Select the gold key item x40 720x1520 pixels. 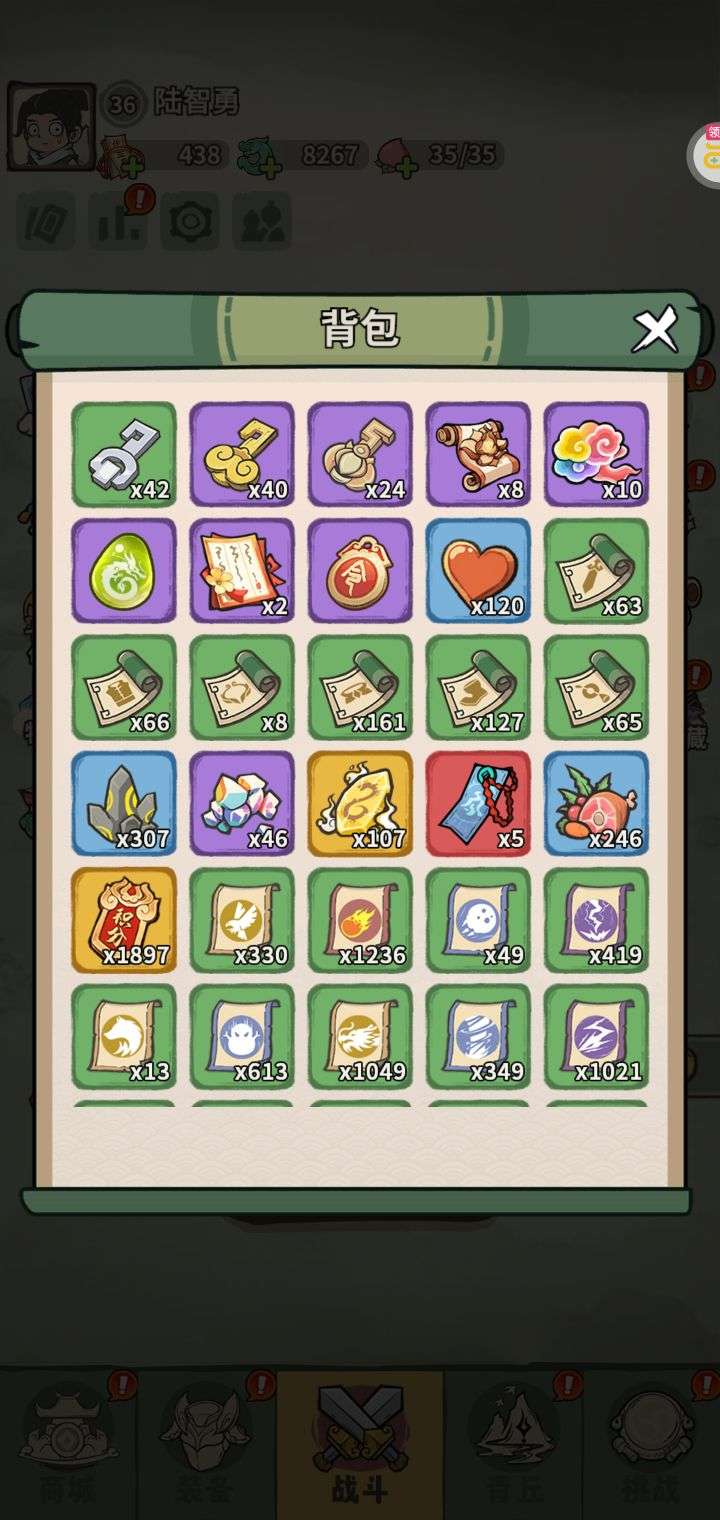click(x=242, y=454)
